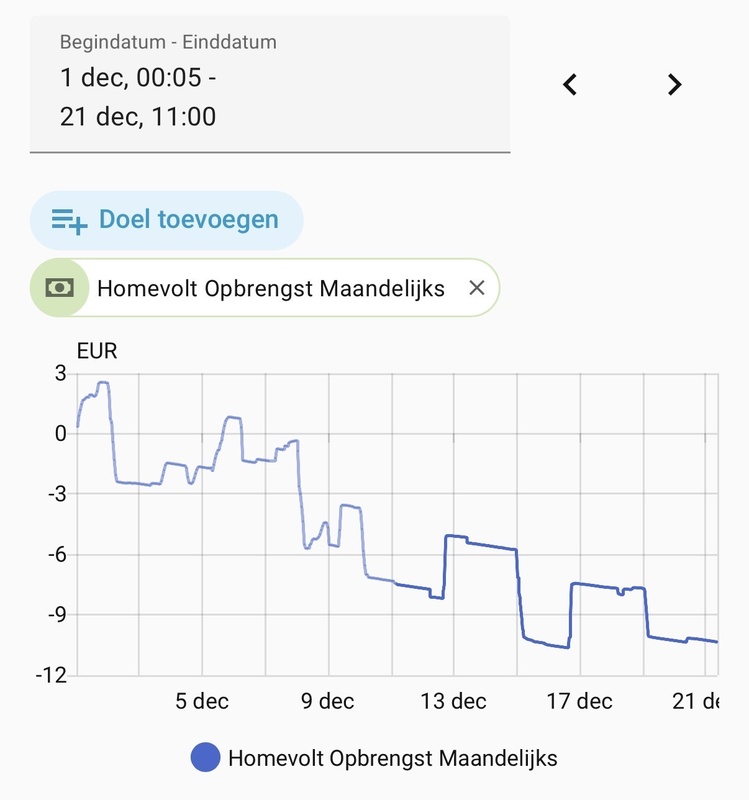The width and height of the screenshot is (749, 800).
Task: Click the graph line near 9 dec
Action: [330, 545]
